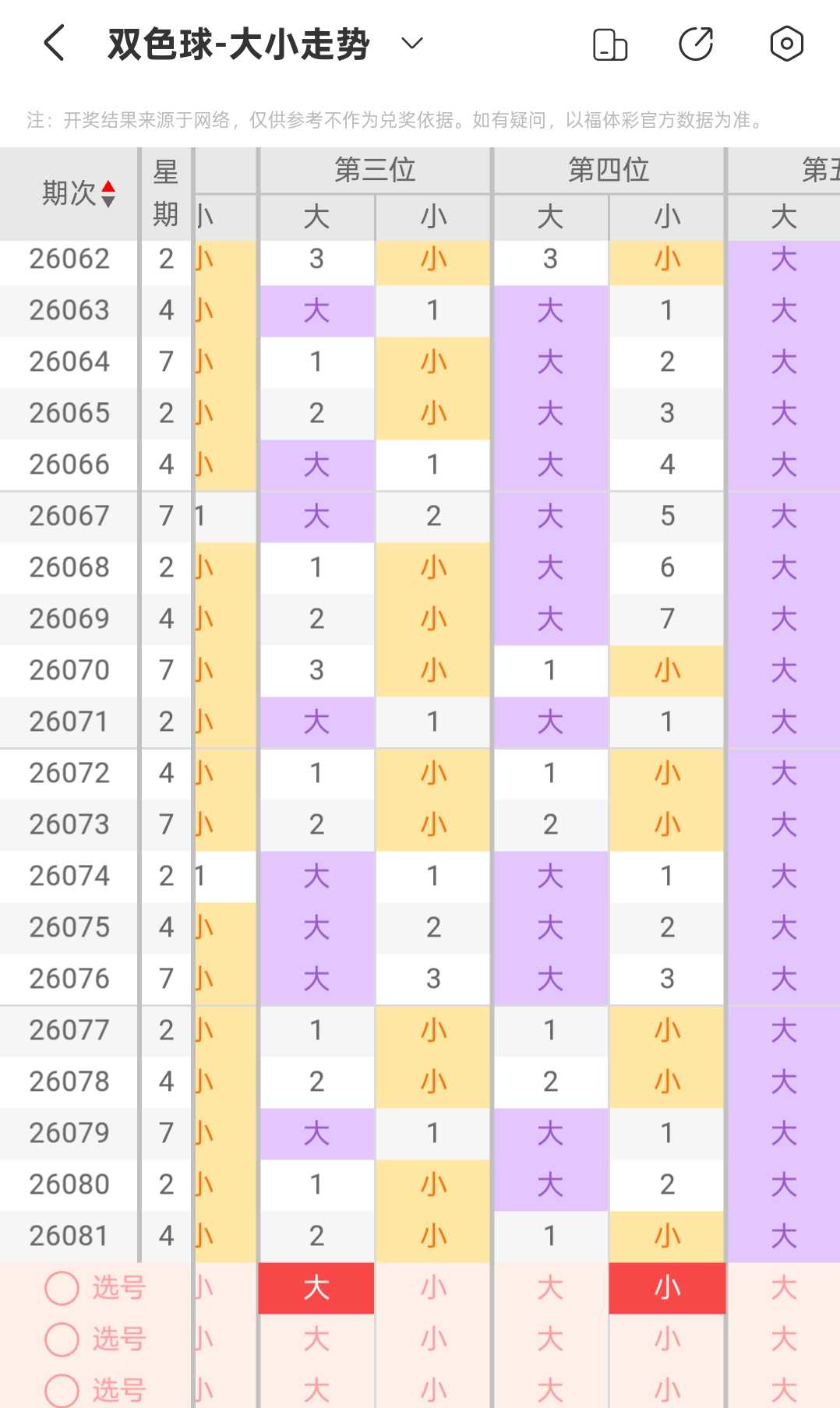Expand the 双色球-大小走势 chart type dropdown
The width and height of the screenshot is (840, 1408).
pyautogui.click(x=411, y=43)
